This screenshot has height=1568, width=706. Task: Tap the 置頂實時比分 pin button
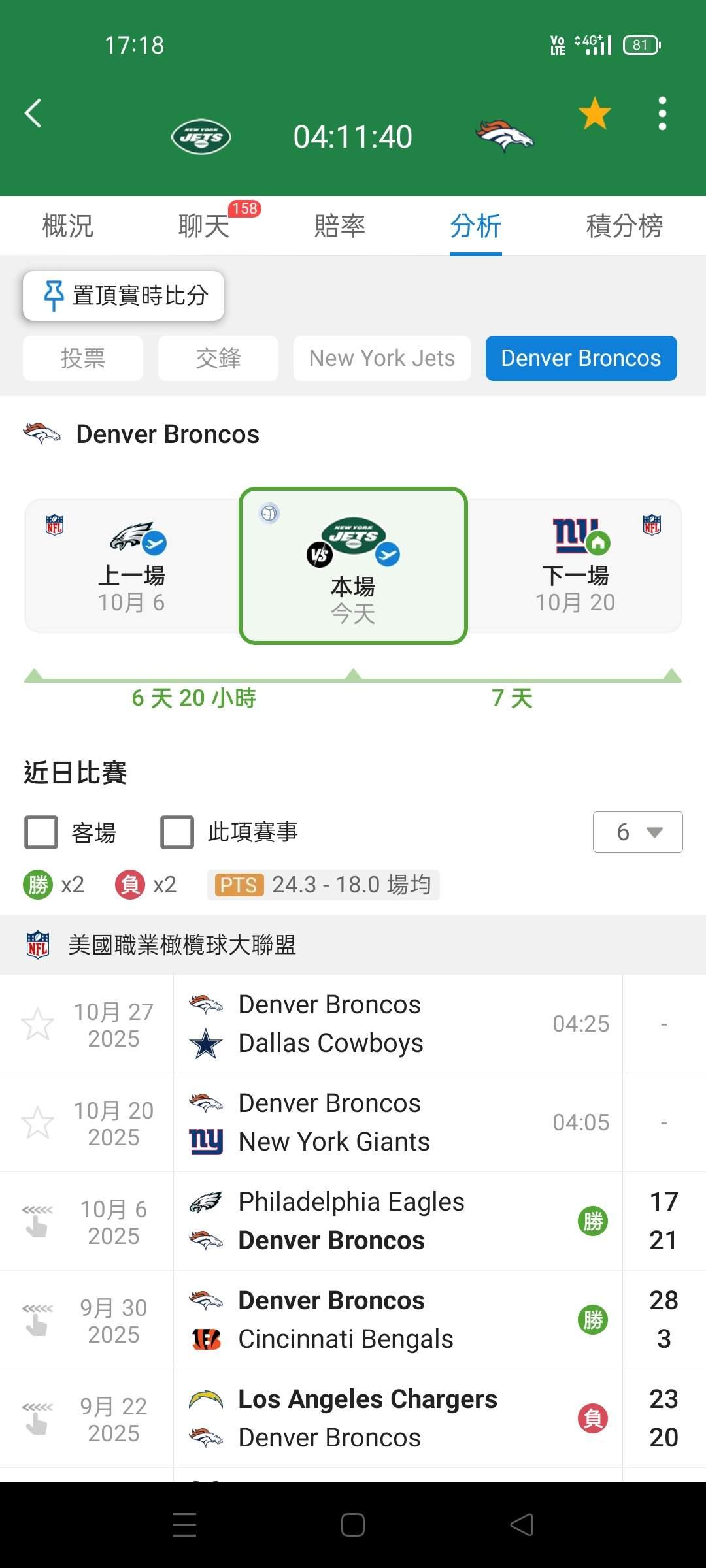124,296
